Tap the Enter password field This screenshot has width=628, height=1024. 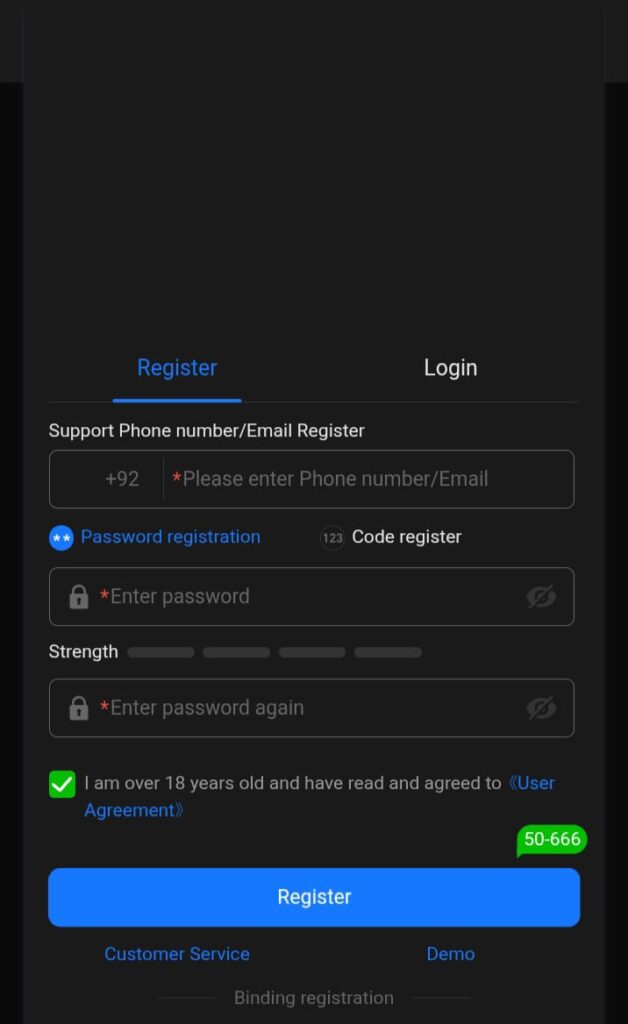(300, 597)
